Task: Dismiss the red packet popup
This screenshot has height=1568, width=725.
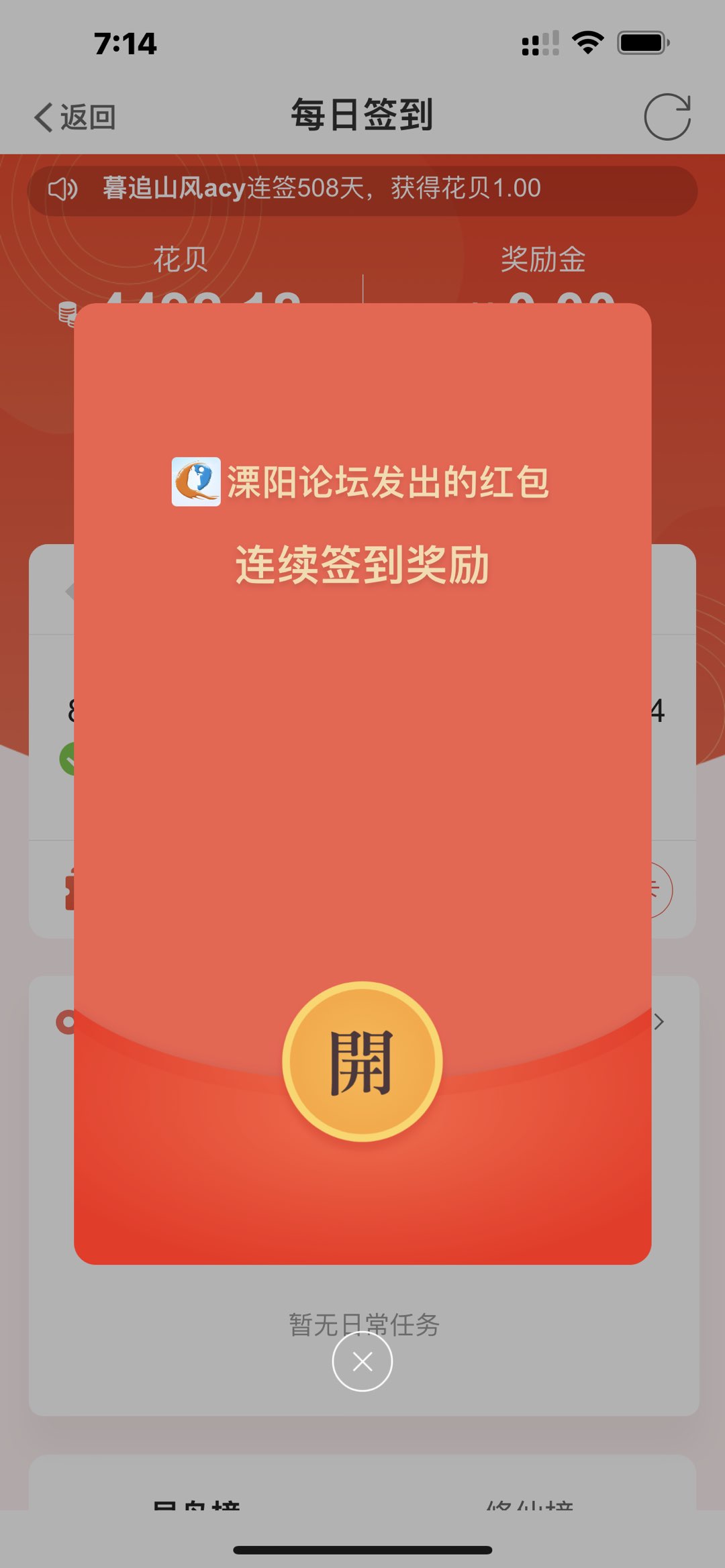Action: (362, 1361)
